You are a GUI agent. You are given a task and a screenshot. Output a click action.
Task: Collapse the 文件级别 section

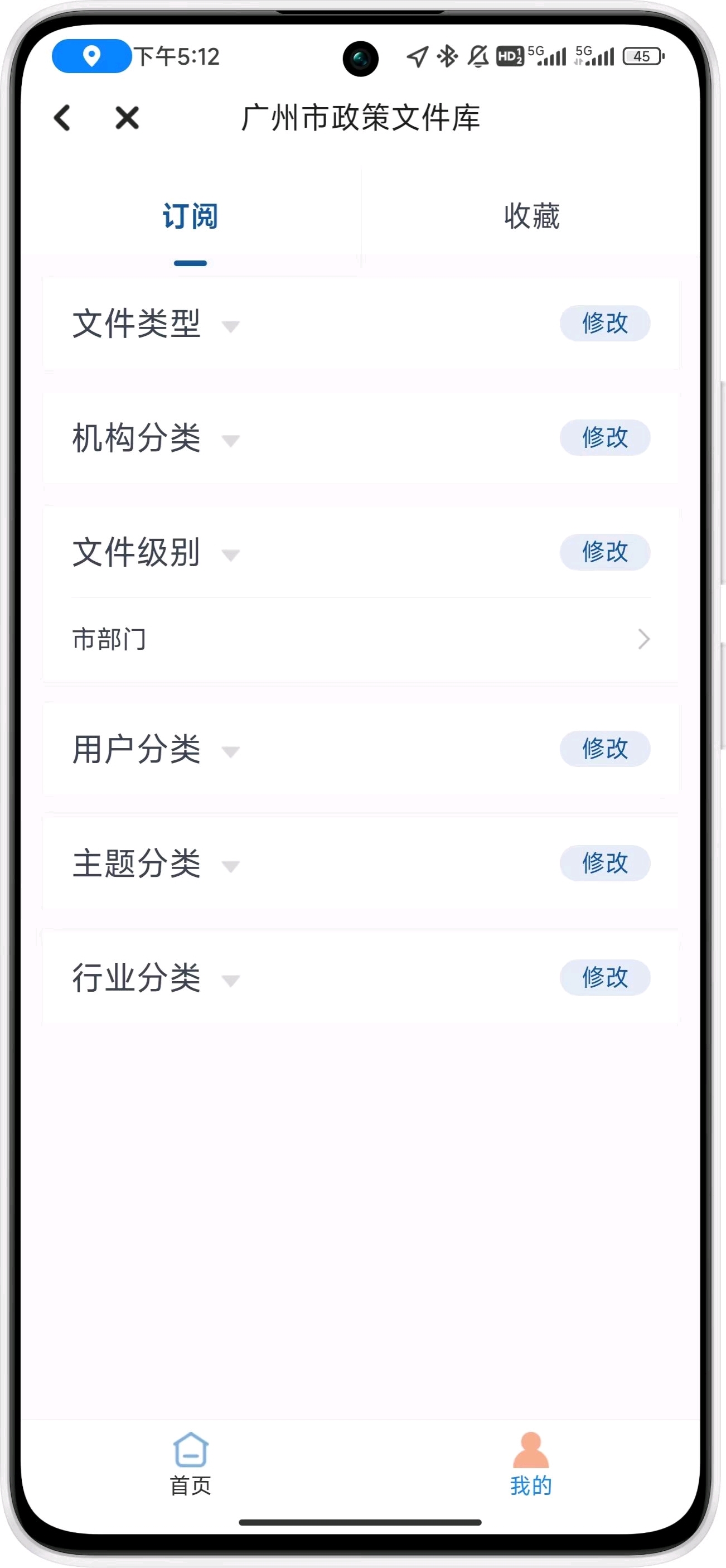coord(231,555)
